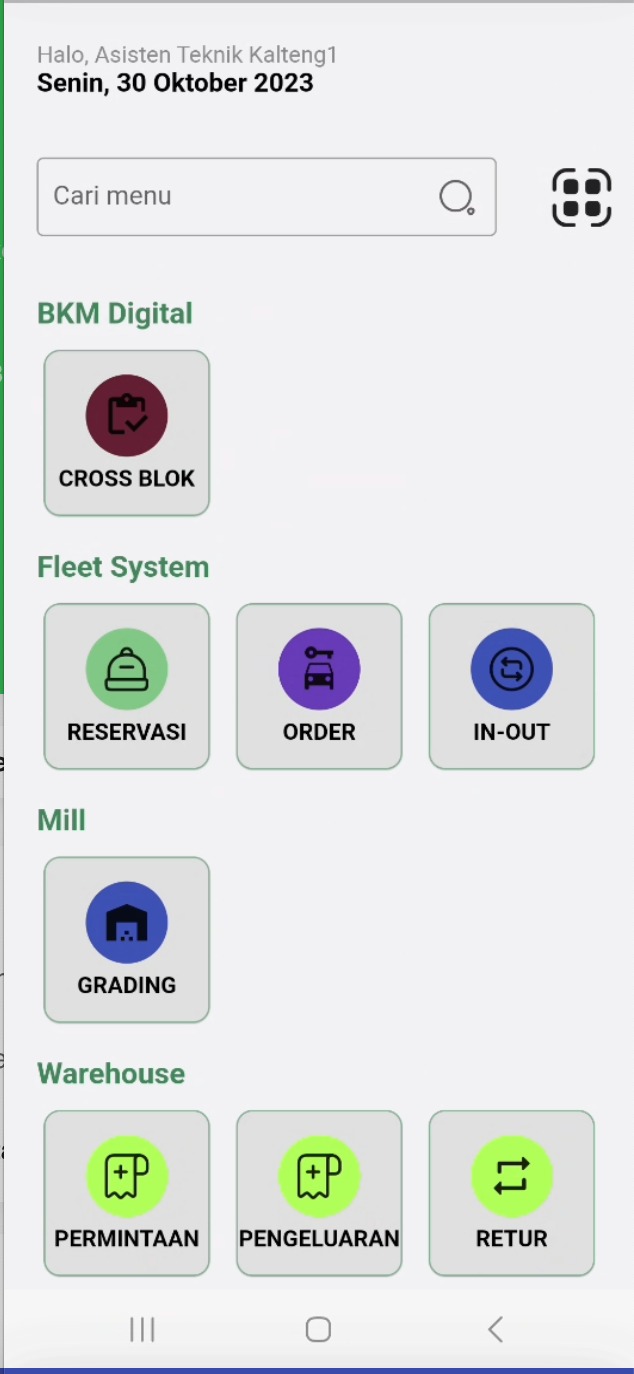This screenshot has height=1374, width=634.
Task: Select the Pengeluaran tile
Action: 319,1192
